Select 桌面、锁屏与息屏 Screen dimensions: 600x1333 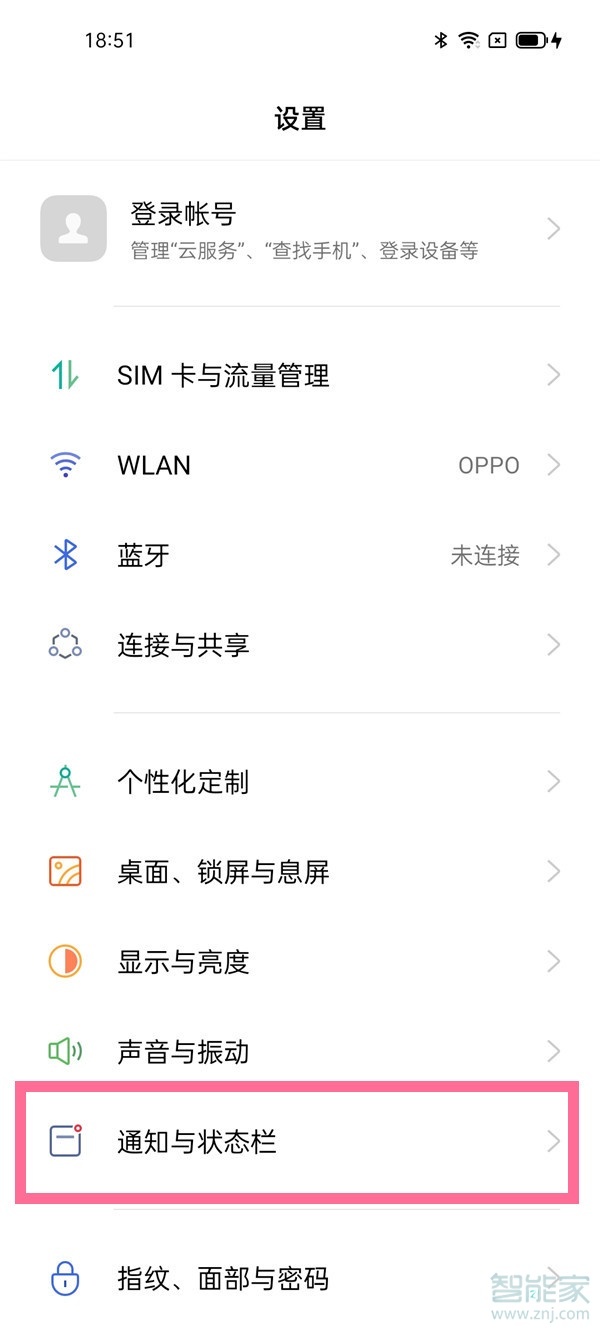(300, 872)
